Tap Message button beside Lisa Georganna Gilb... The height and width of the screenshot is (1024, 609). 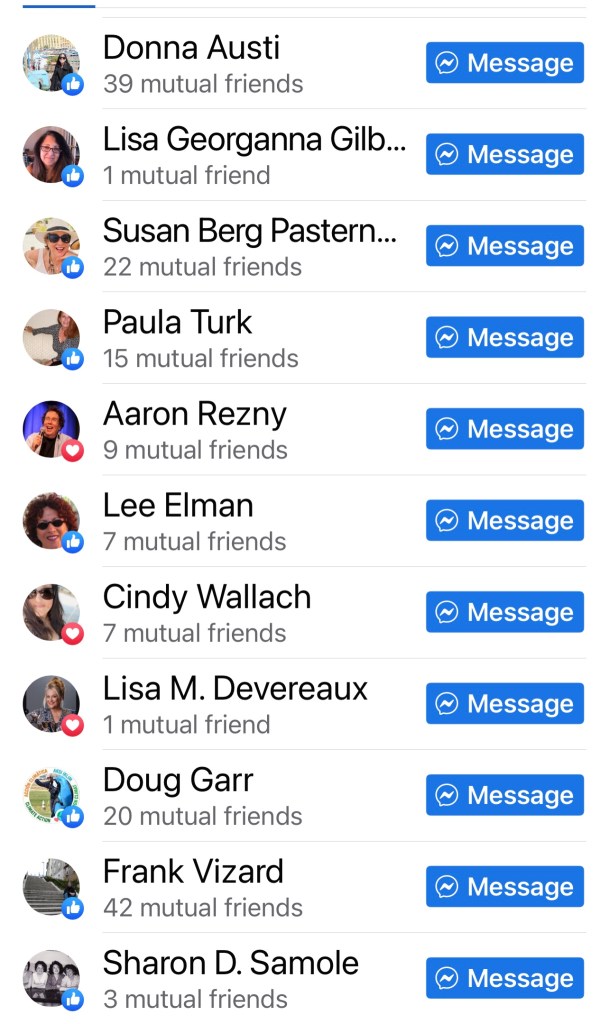click(505, 155)
